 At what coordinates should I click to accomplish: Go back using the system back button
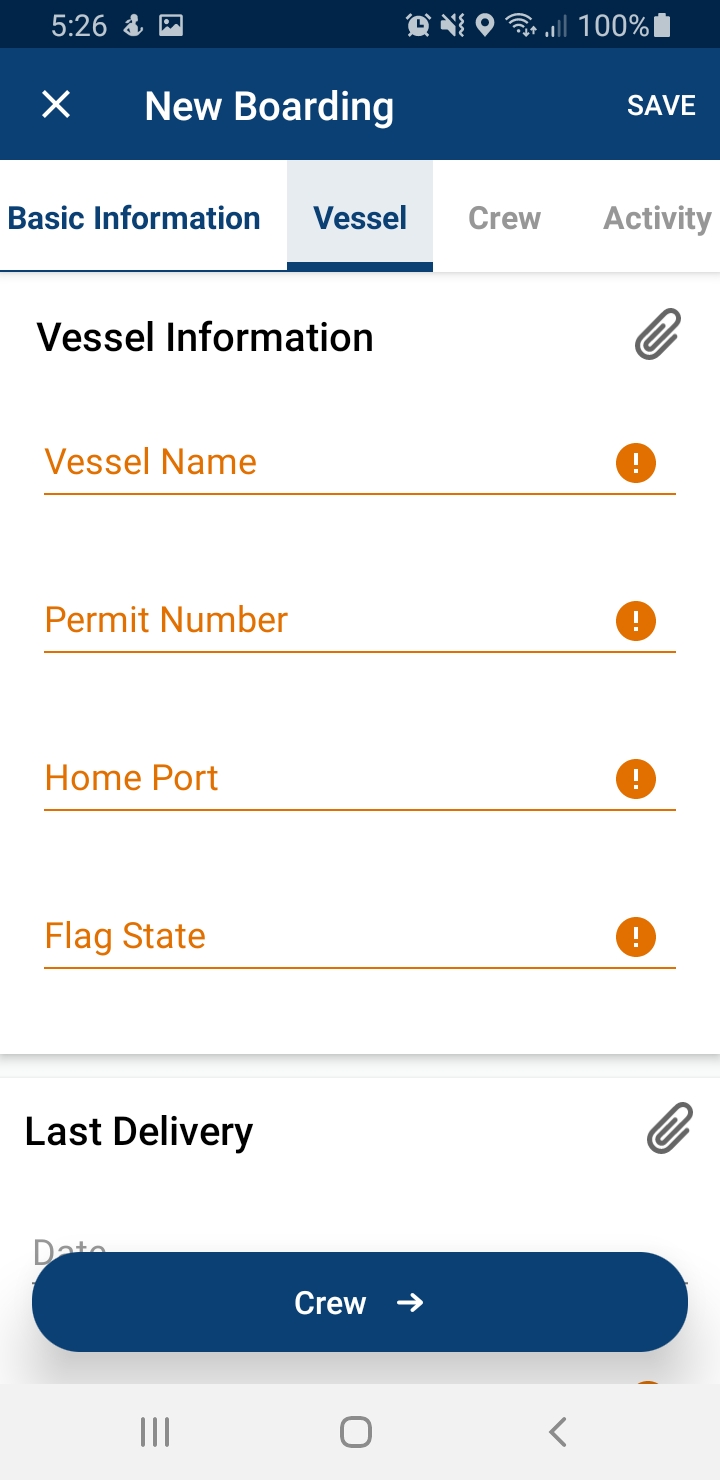tap(558, 1432)
